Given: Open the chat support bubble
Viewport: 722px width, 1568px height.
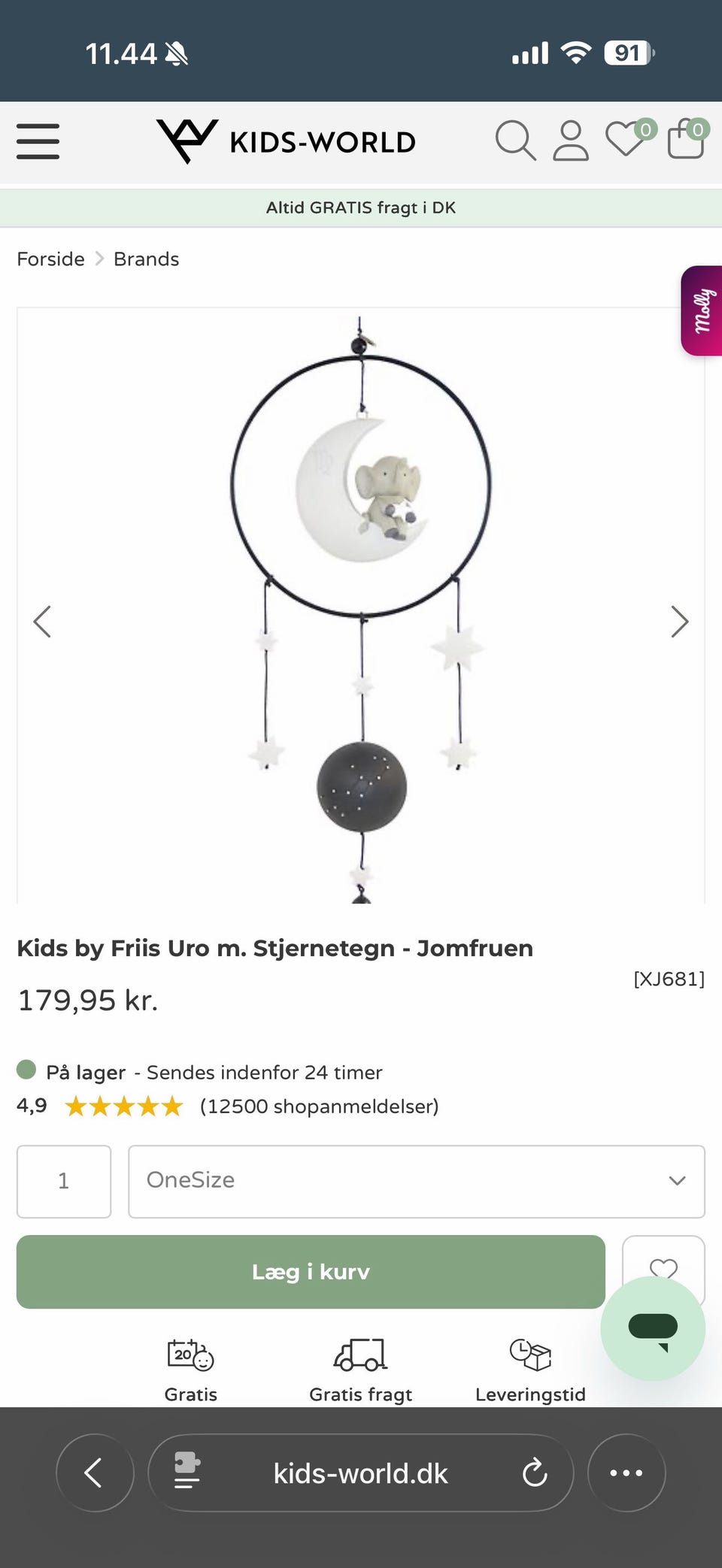Looking at the screenshot, I should click(x=653, y=1328).
